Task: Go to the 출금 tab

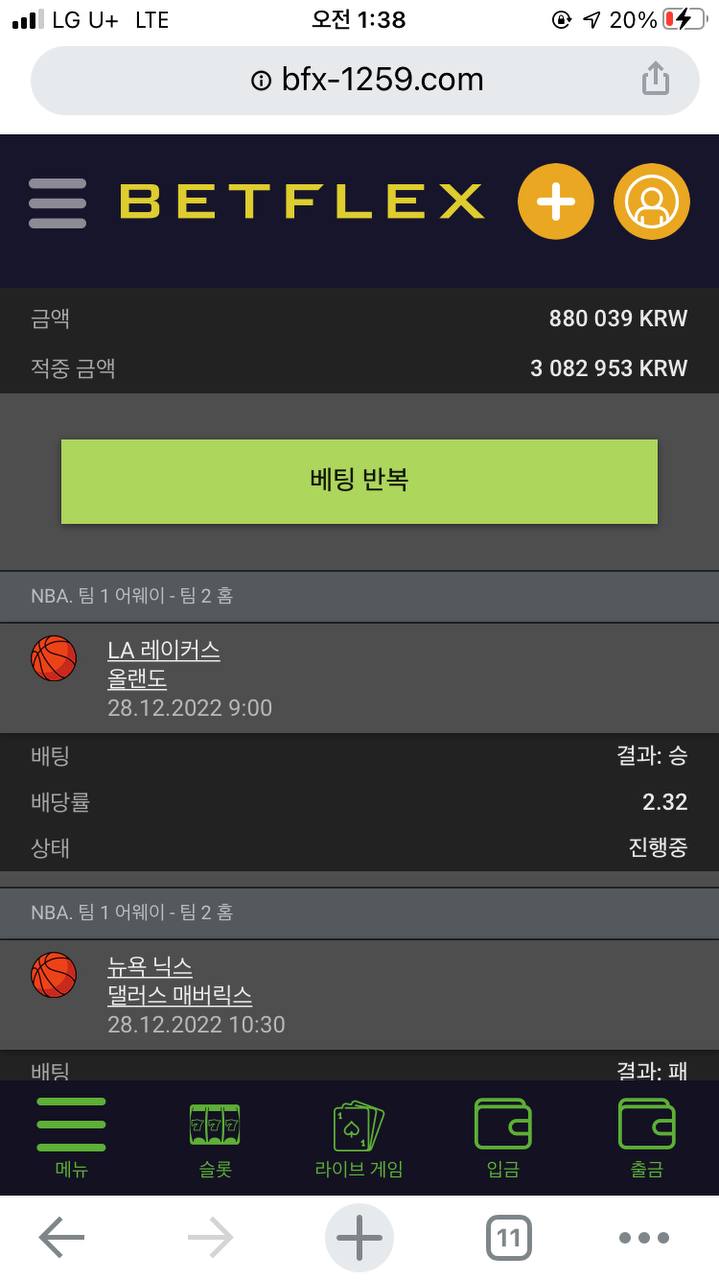Action: click(x=646, y=1137)
